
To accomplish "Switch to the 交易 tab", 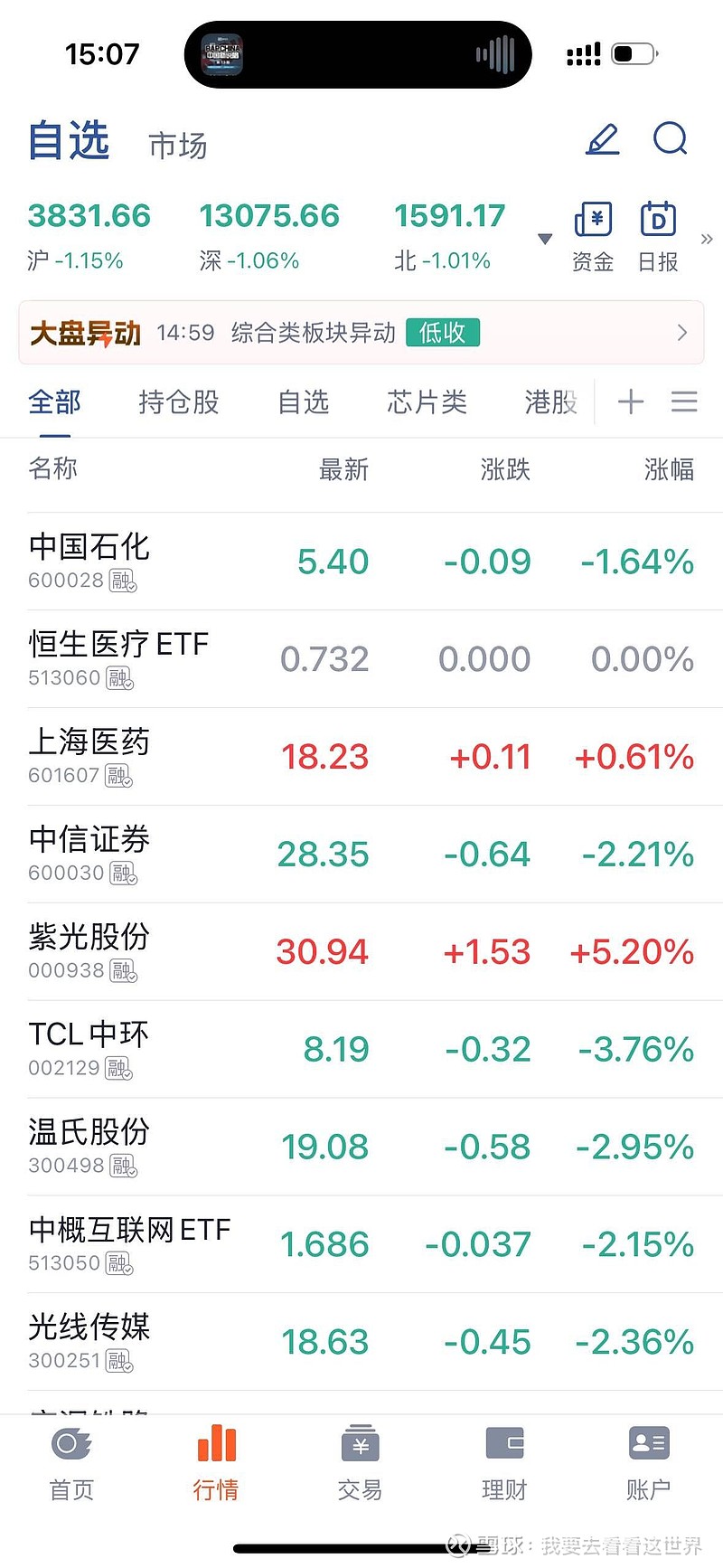I will (x=360, y=1463).
